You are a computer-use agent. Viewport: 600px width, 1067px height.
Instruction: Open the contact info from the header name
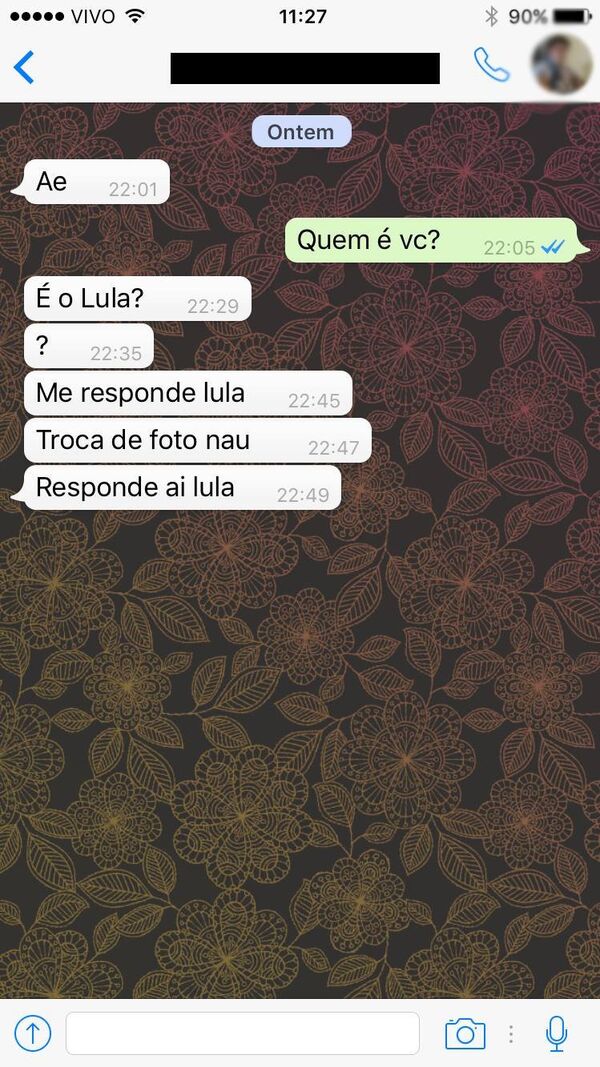pos(305,68)
